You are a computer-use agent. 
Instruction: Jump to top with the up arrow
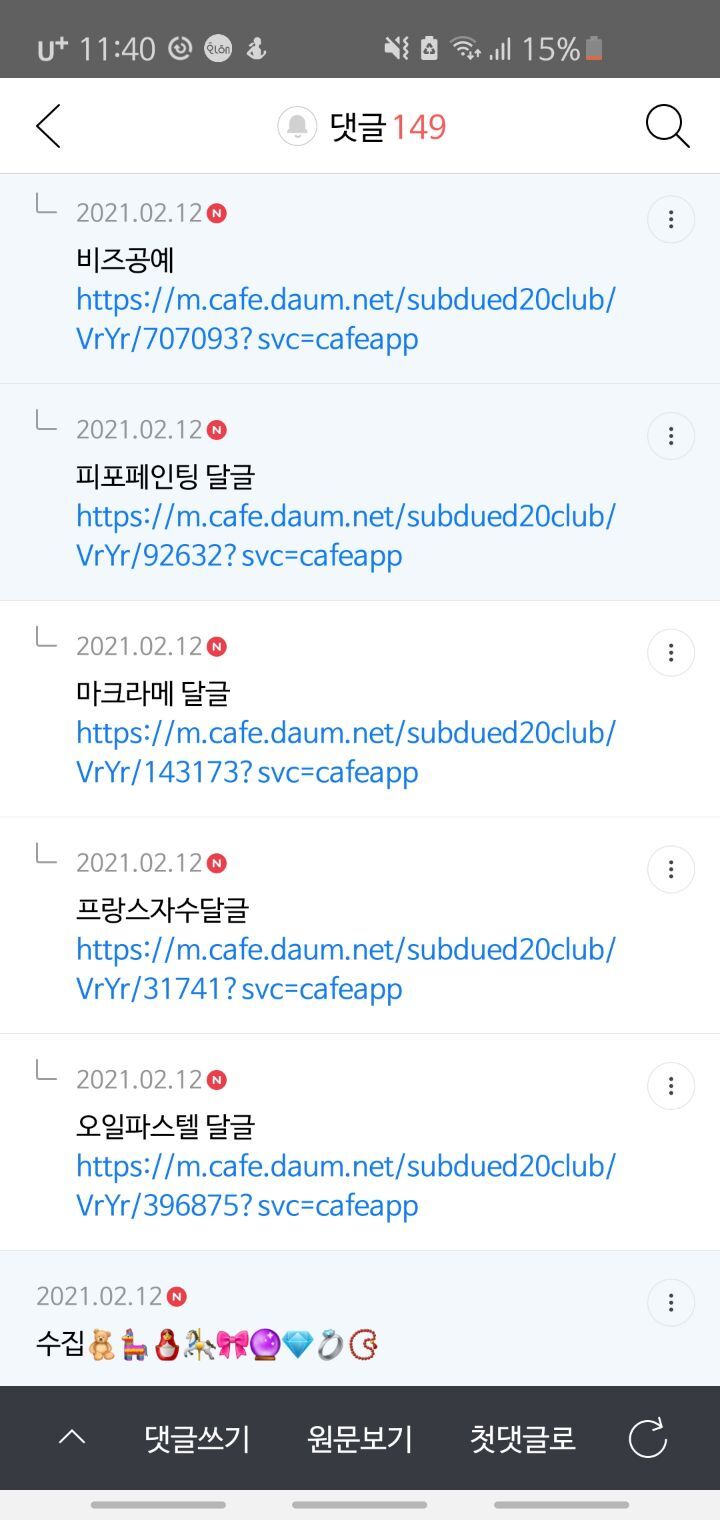point(72,1438)
